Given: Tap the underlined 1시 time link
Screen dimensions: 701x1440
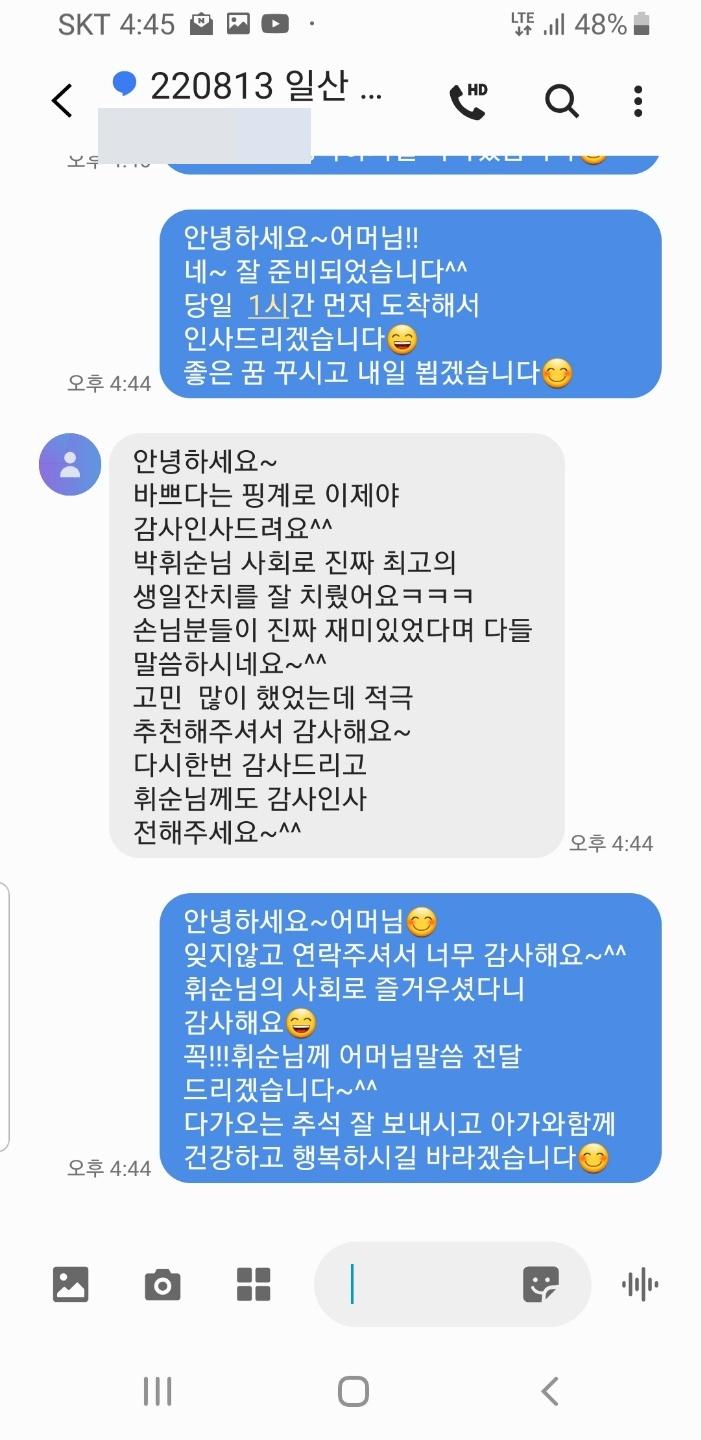Looking at the screenshot, I should point(267,305).
